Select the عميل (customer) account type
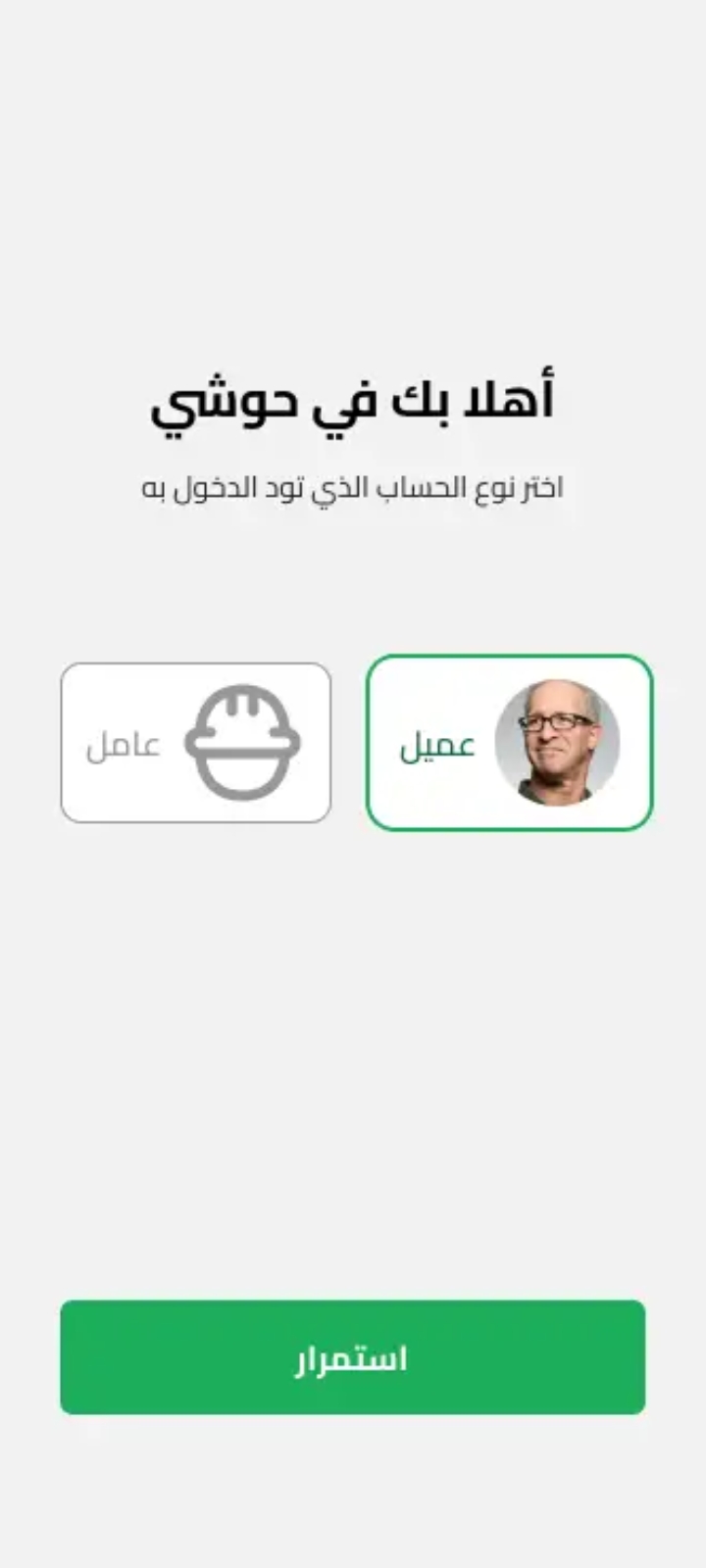The width and height of the screenshot is (706, 1568). tap(509, 743)
